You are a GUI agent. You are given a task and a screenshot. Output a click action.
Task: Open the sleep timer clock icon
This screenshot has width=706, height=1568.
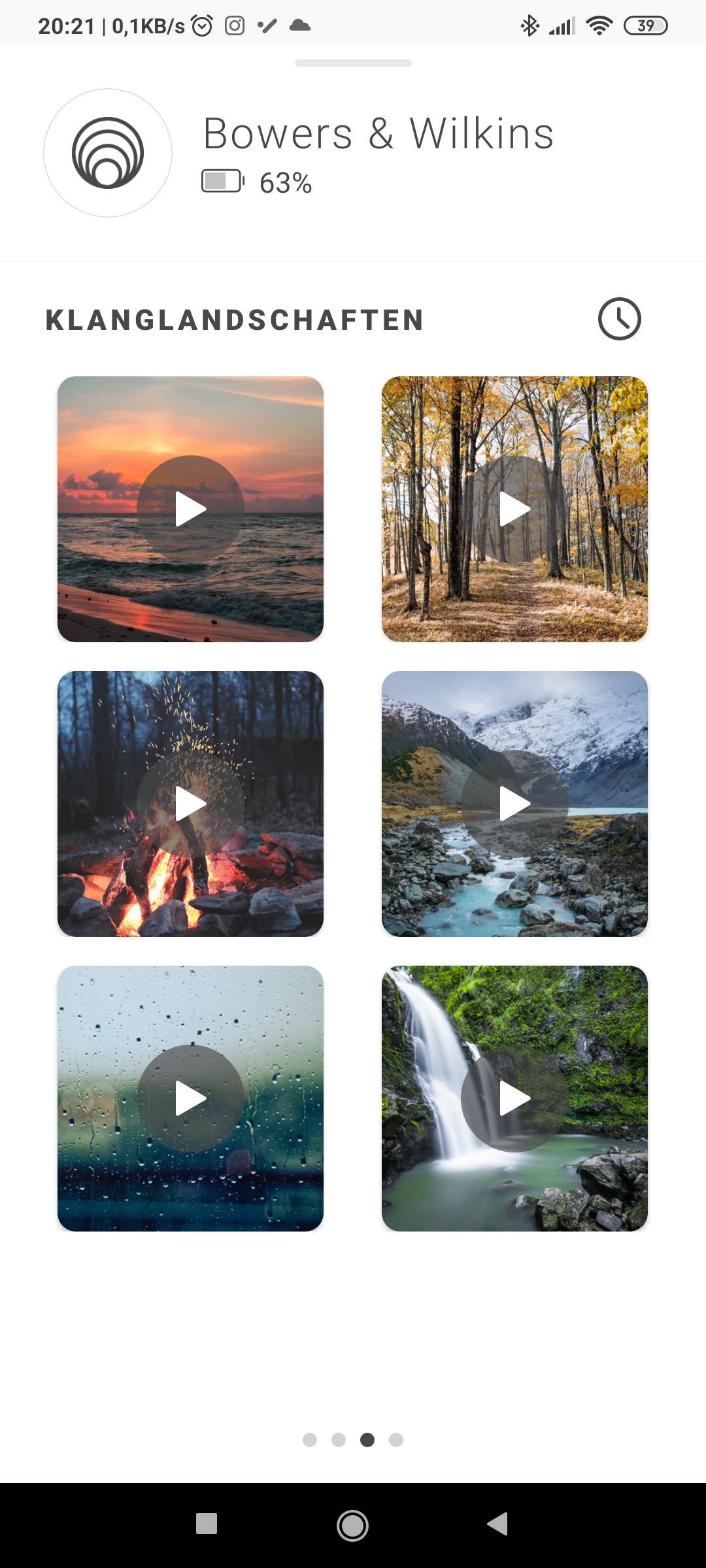[619, 319]
